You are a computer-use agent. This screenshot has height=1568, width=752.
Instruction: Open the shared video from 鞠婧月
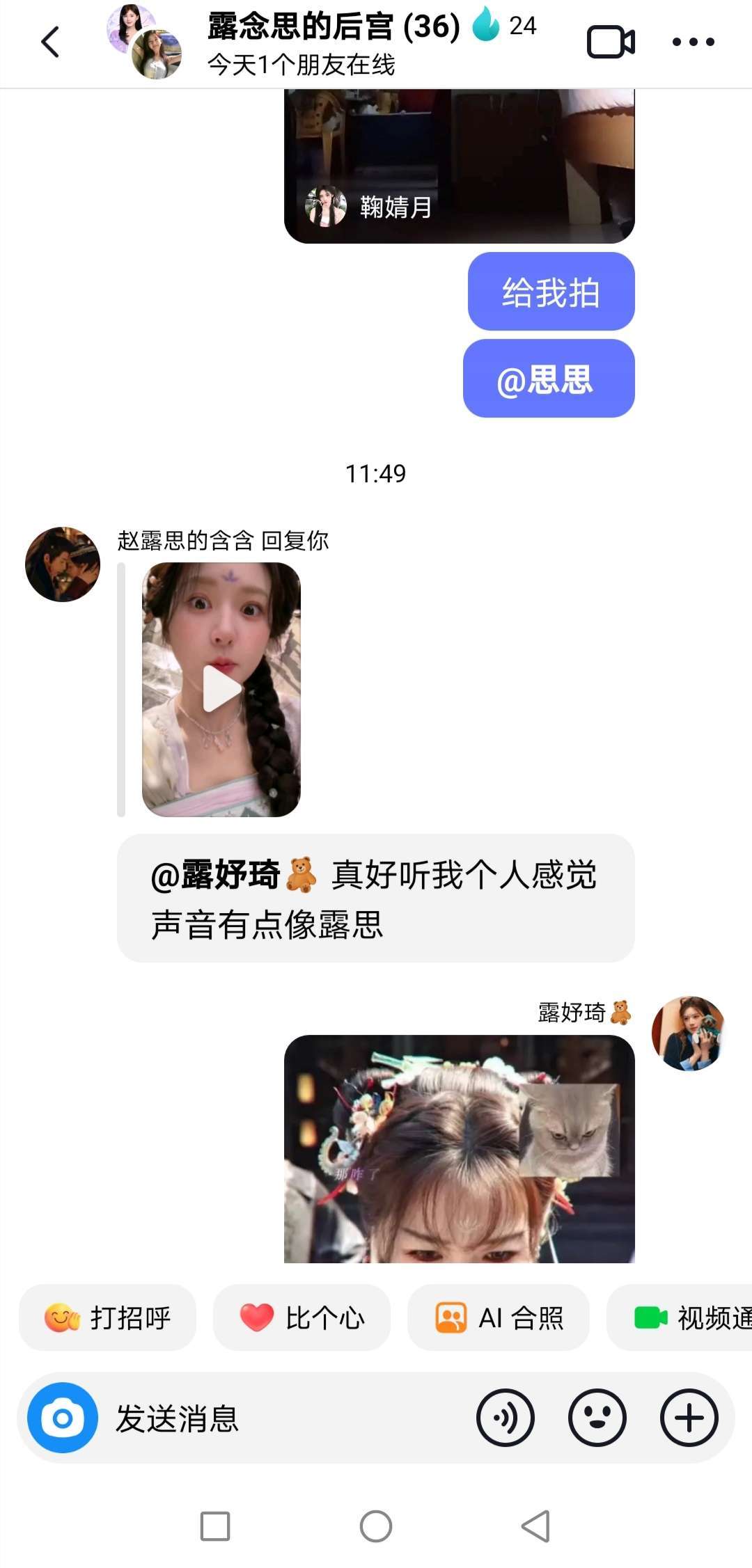tap(460, 167)
